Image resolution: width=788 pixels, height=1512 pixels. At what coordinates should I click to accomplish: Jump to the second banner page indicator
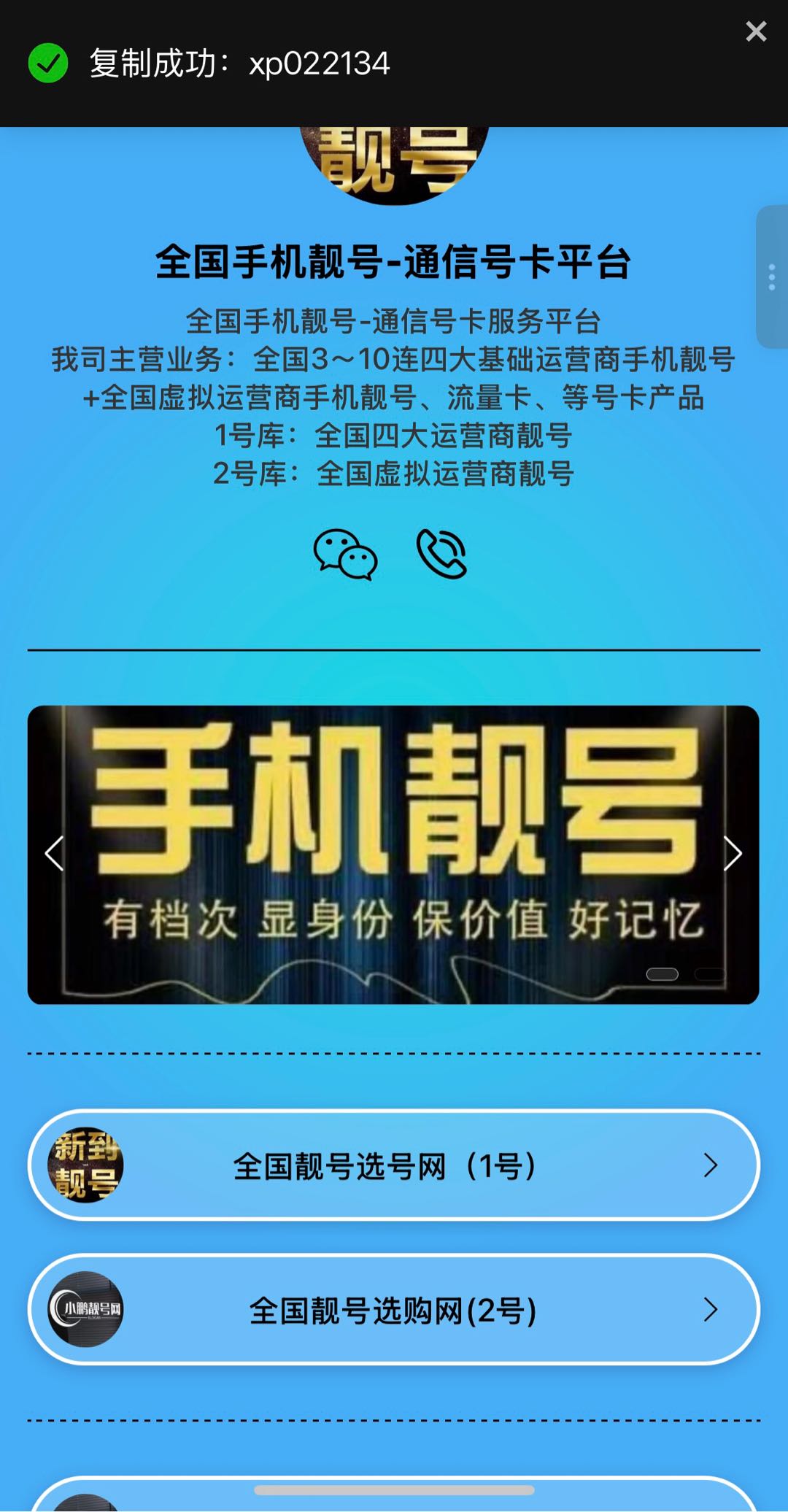[x=709, y=974]
